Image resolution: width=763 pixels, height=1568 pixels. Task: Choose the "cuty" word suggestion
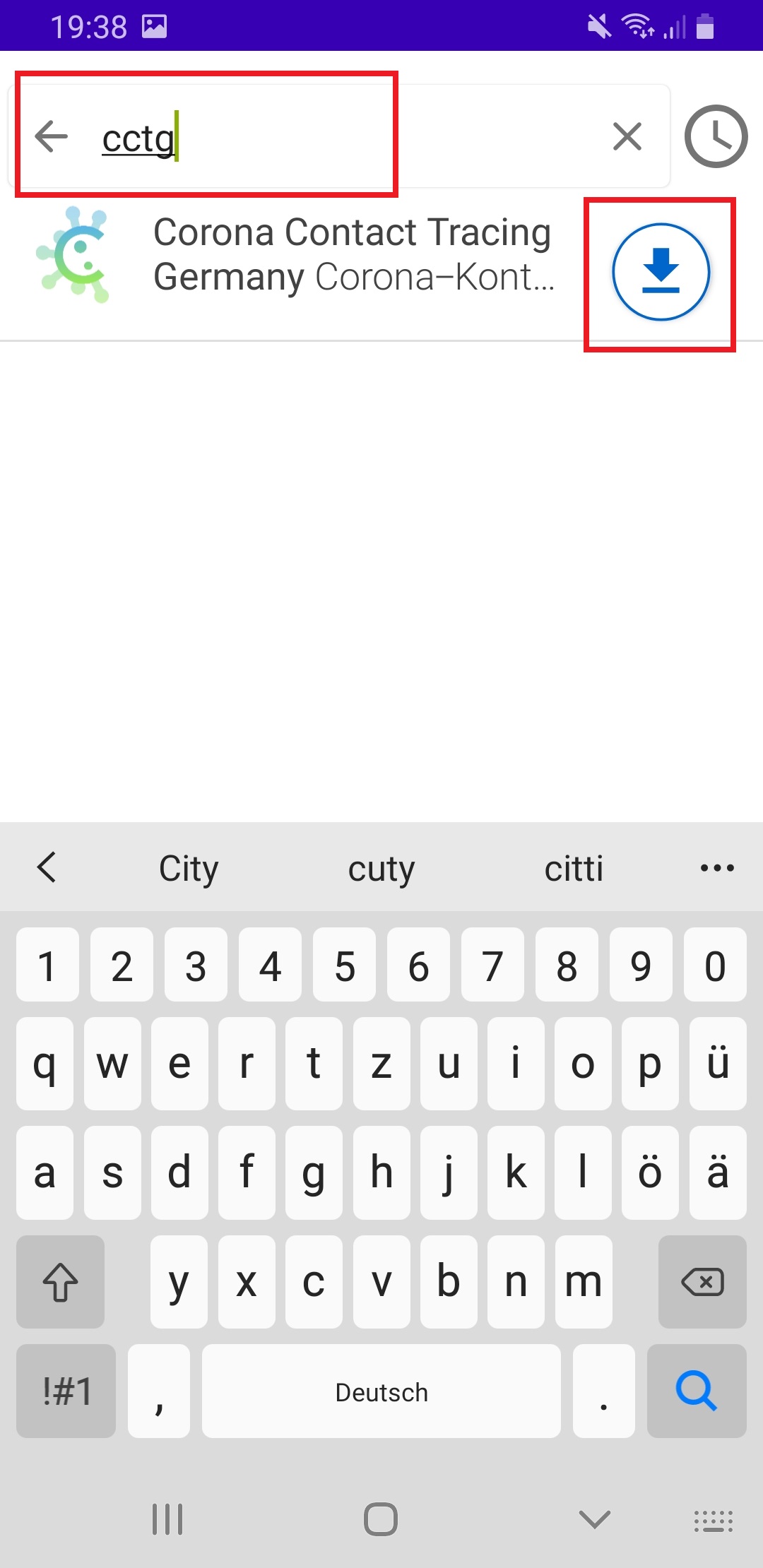click(x=381, y=869)
